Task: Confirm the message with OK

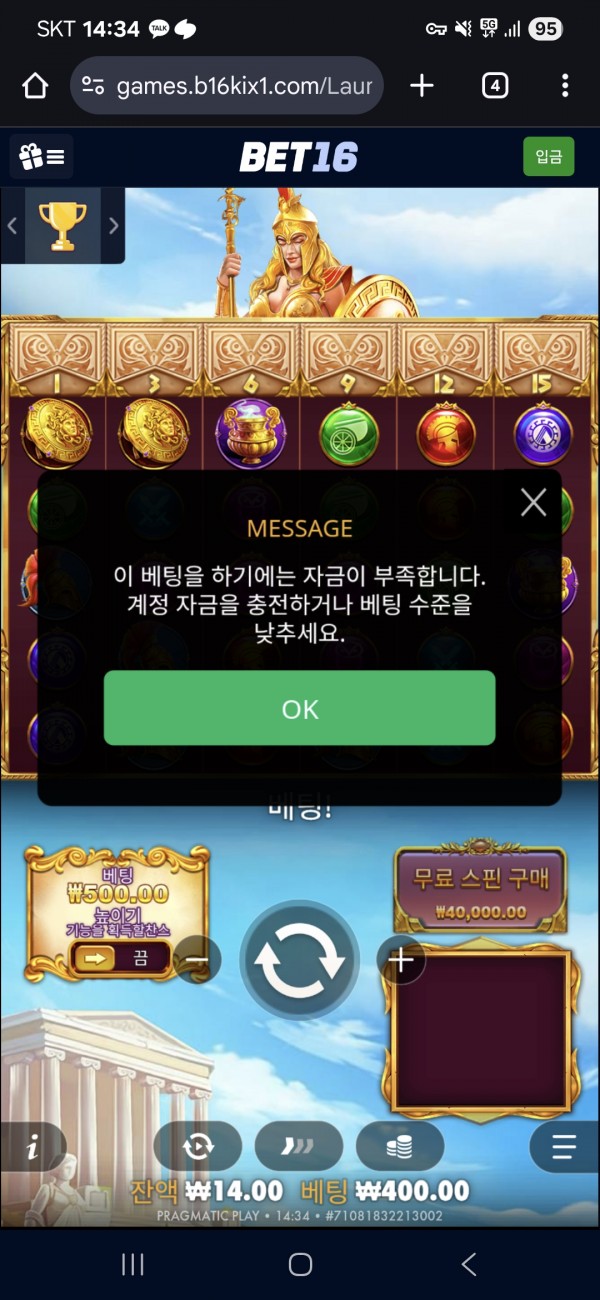Action: pos(299,708)
